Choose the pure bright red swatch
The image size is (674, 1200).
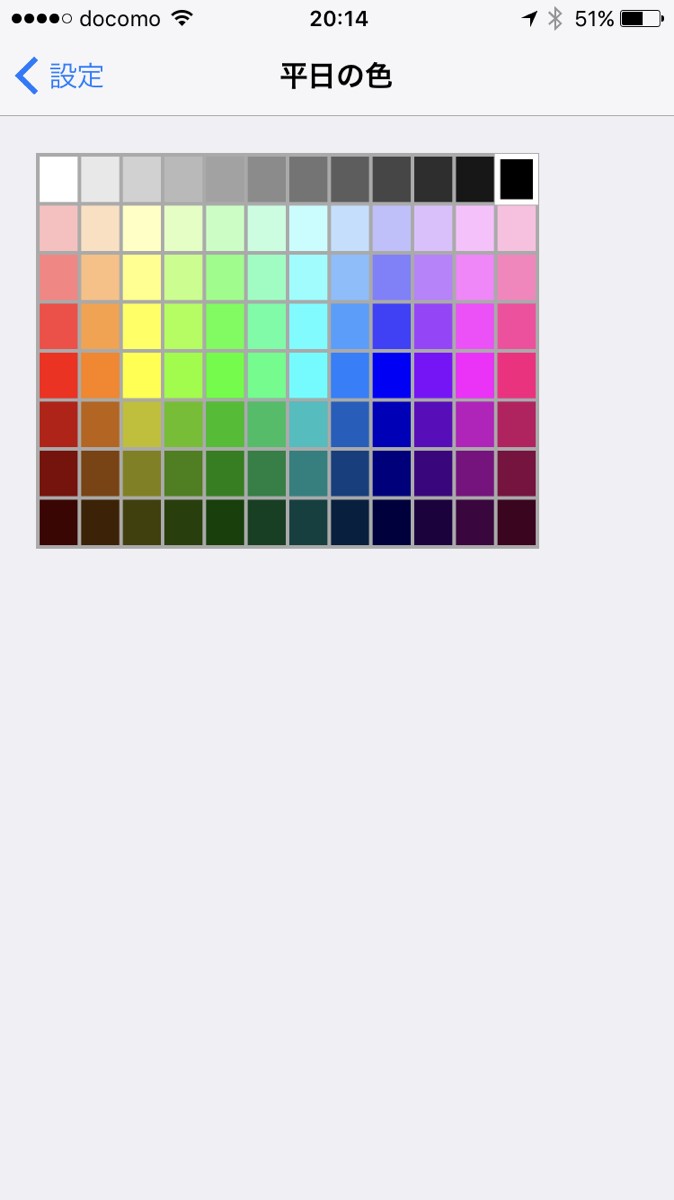pos(58,375)
